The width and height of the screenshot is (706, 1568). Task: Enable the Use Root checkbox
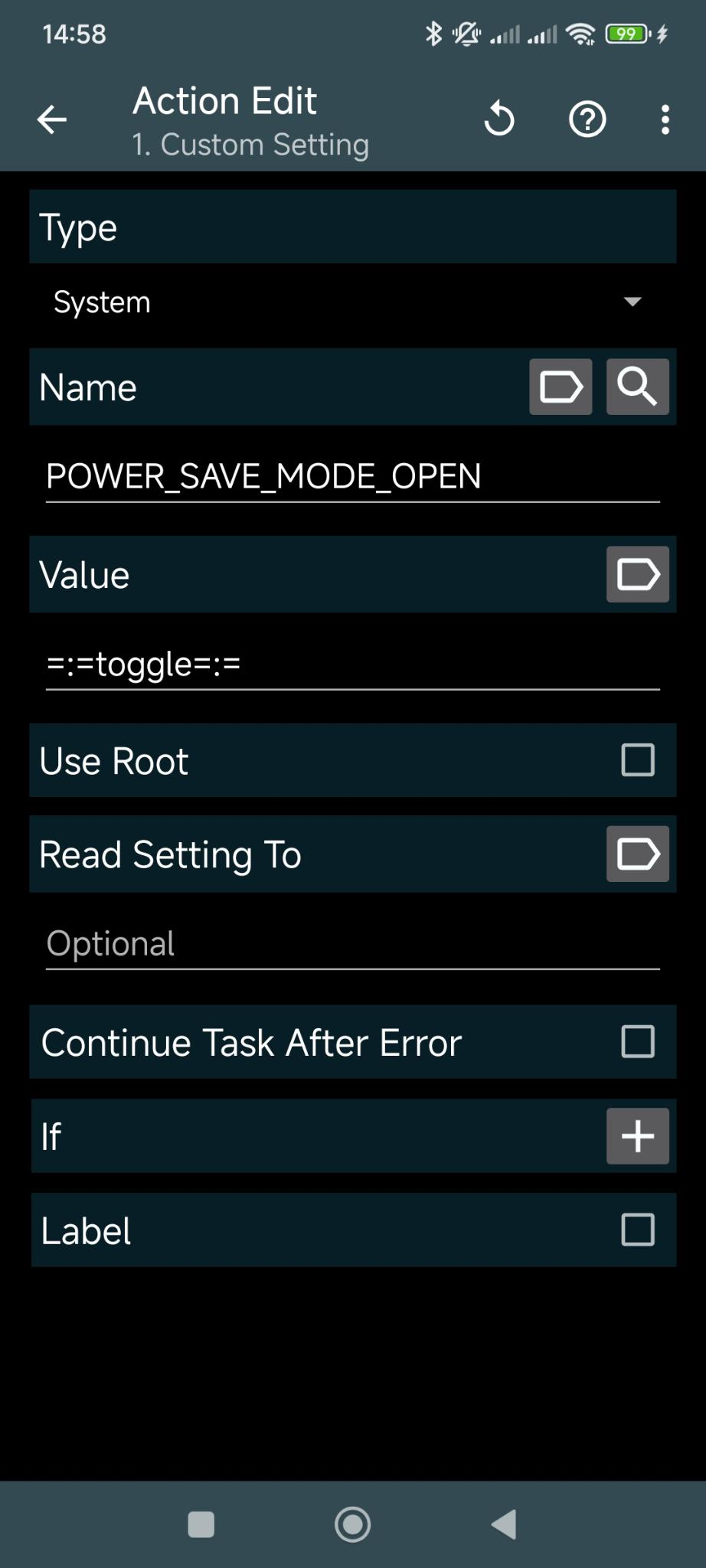click(637, 760)
